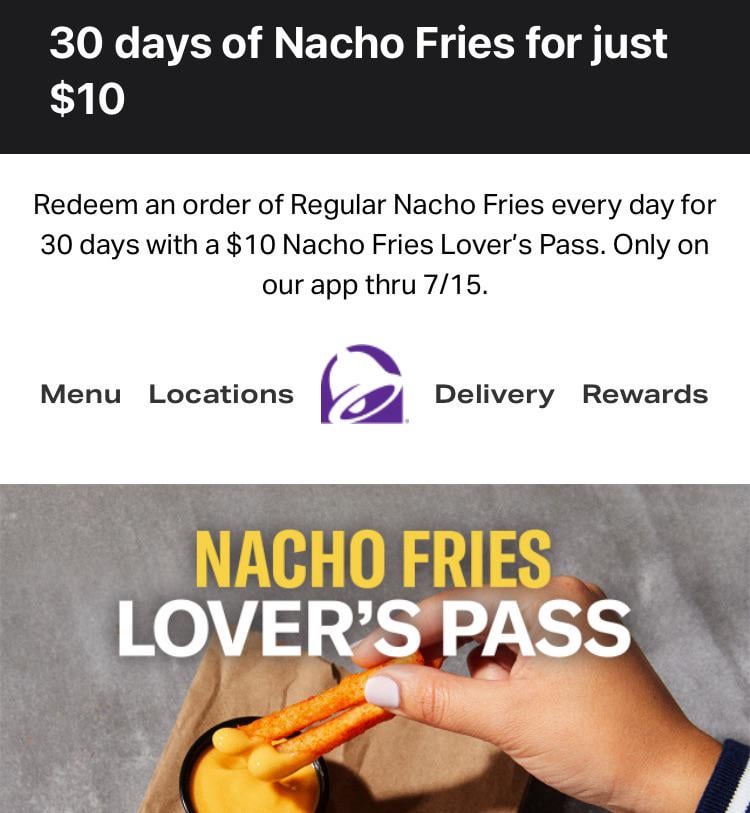Open the Nacho Fries Lover's Pass banner
Viewport: 750px width, 813px height.
pos(375,648)
